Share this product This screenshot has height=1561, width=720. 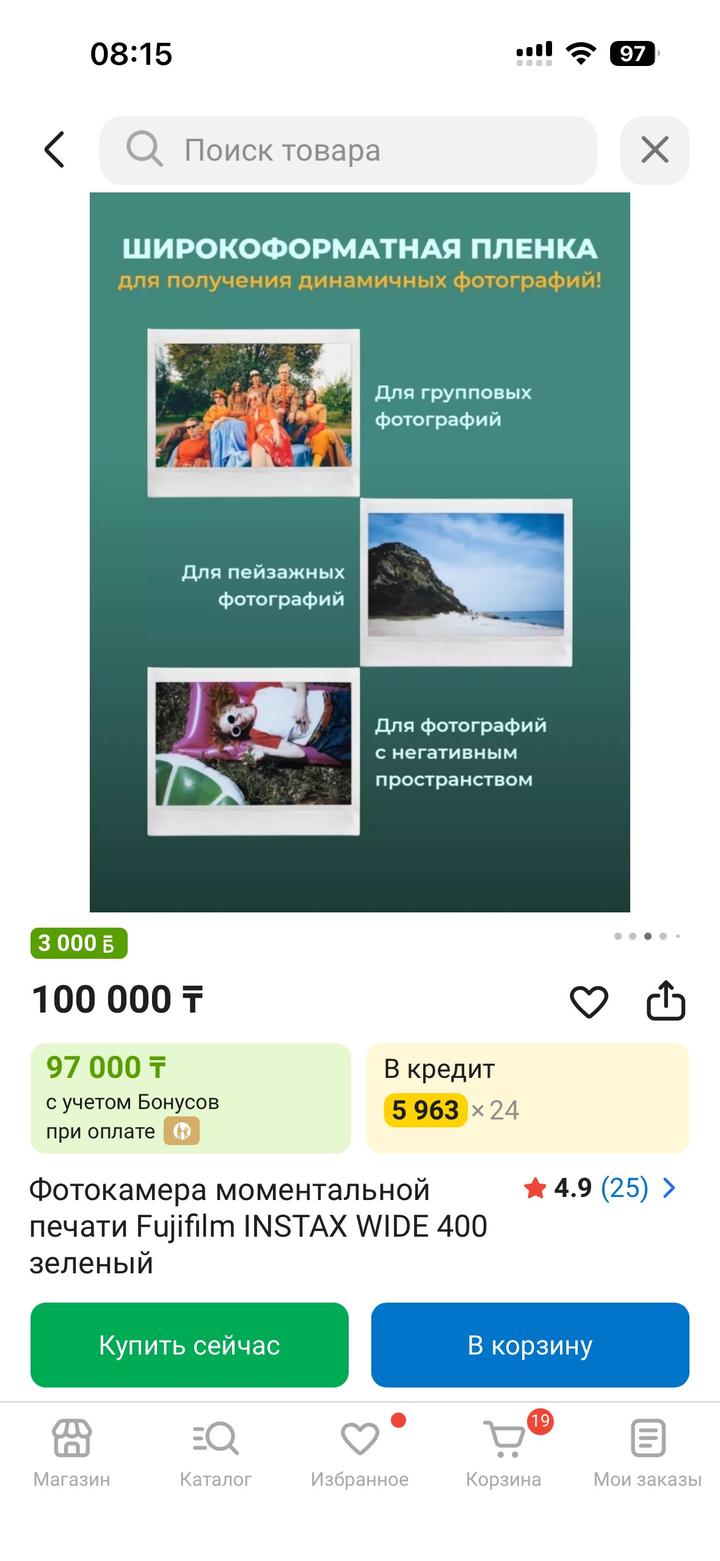tap(665, 1001)
